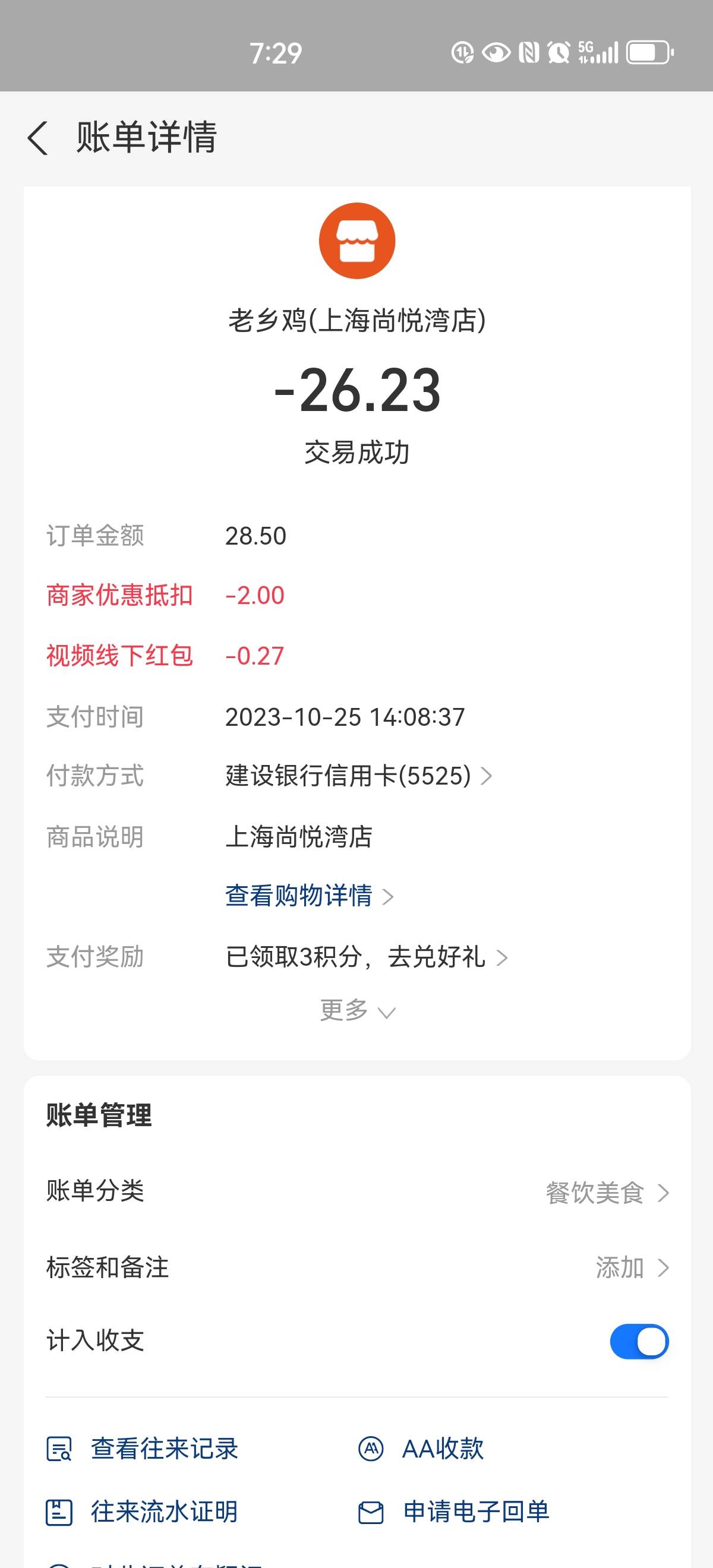Viewport: 713px width, 1568px height.
Task: Open 查看往来记录
Action: [x=143, y=1448]
